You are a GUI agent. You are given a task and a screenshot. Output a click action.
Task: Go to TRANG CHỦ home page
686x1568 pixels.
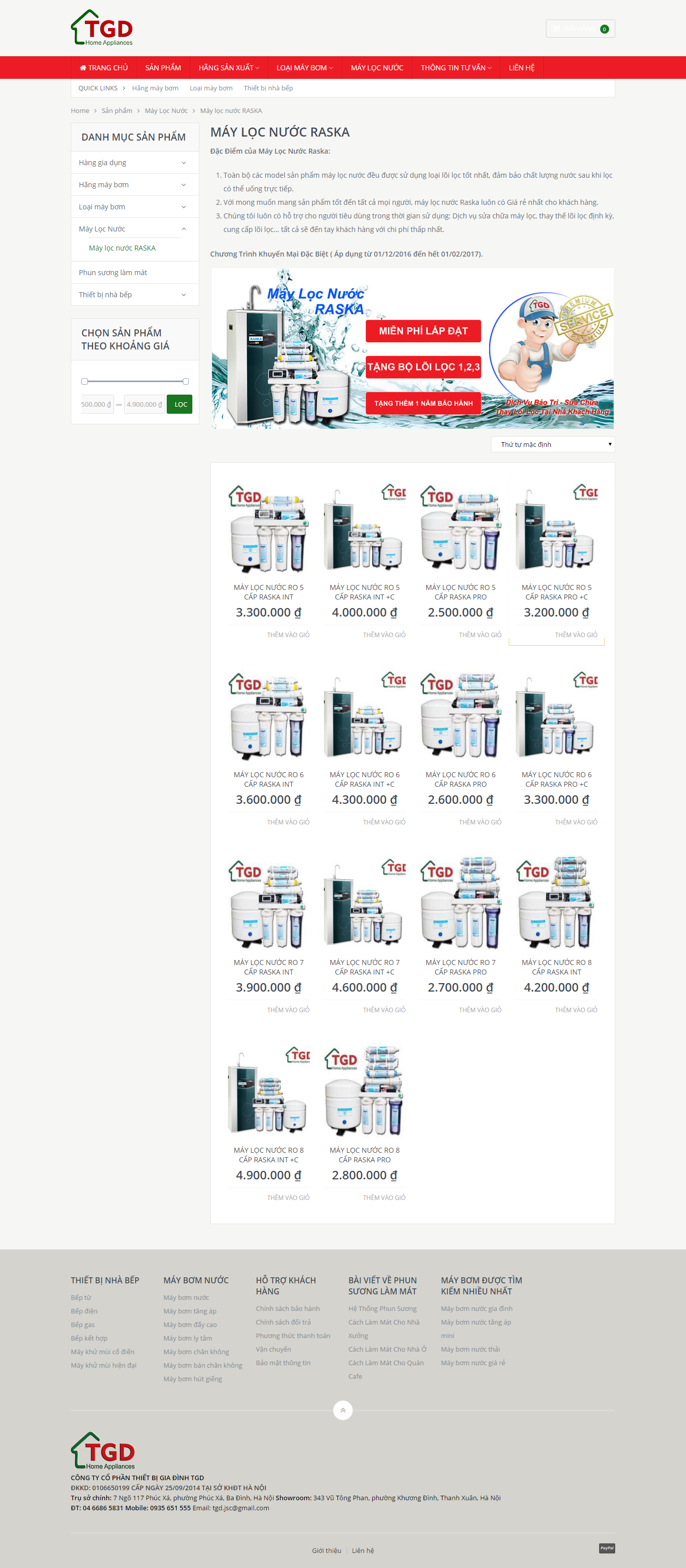(x=103, y=68)
